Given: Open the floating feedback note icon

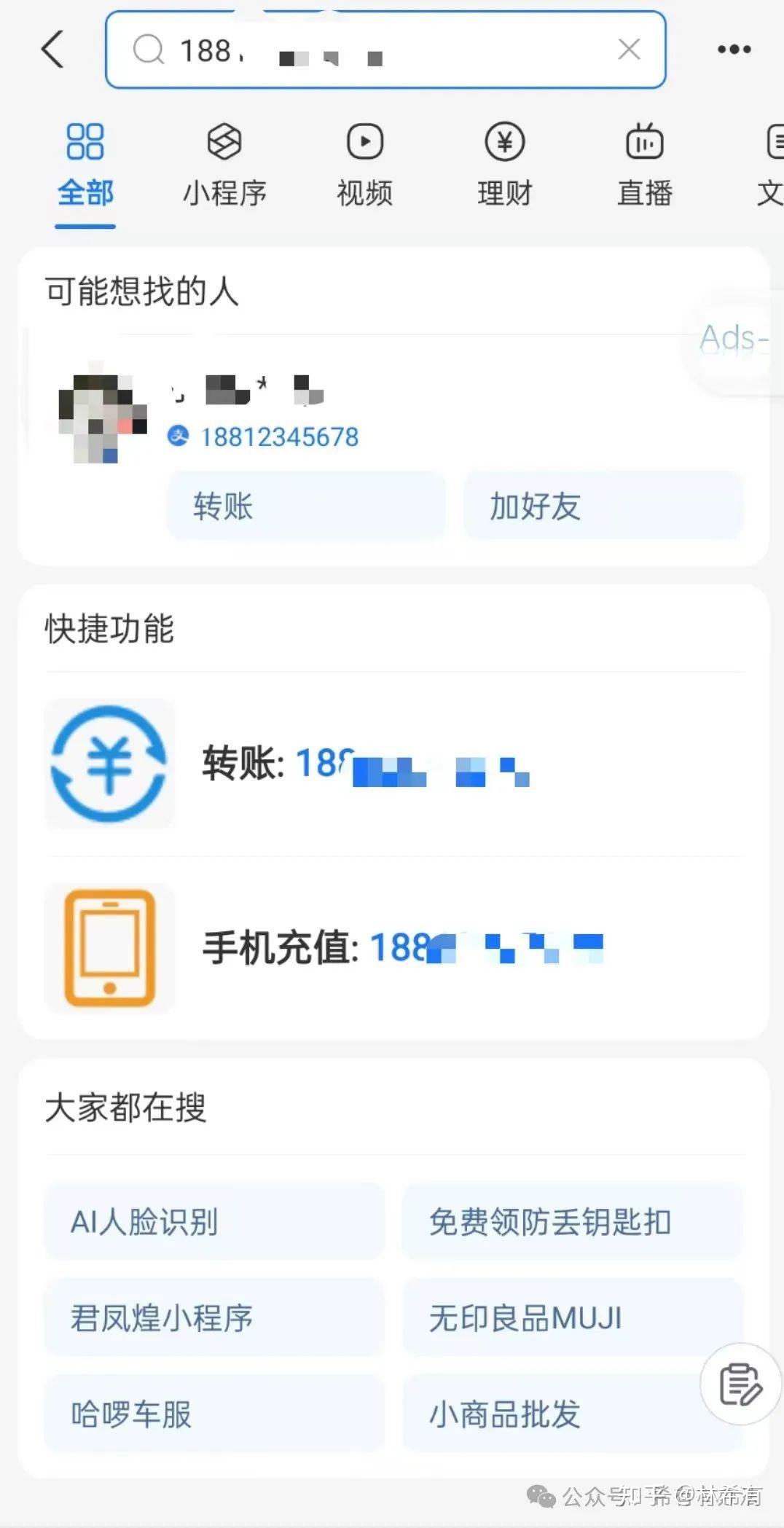Looking at the screenshot, I should point(740,1384).
